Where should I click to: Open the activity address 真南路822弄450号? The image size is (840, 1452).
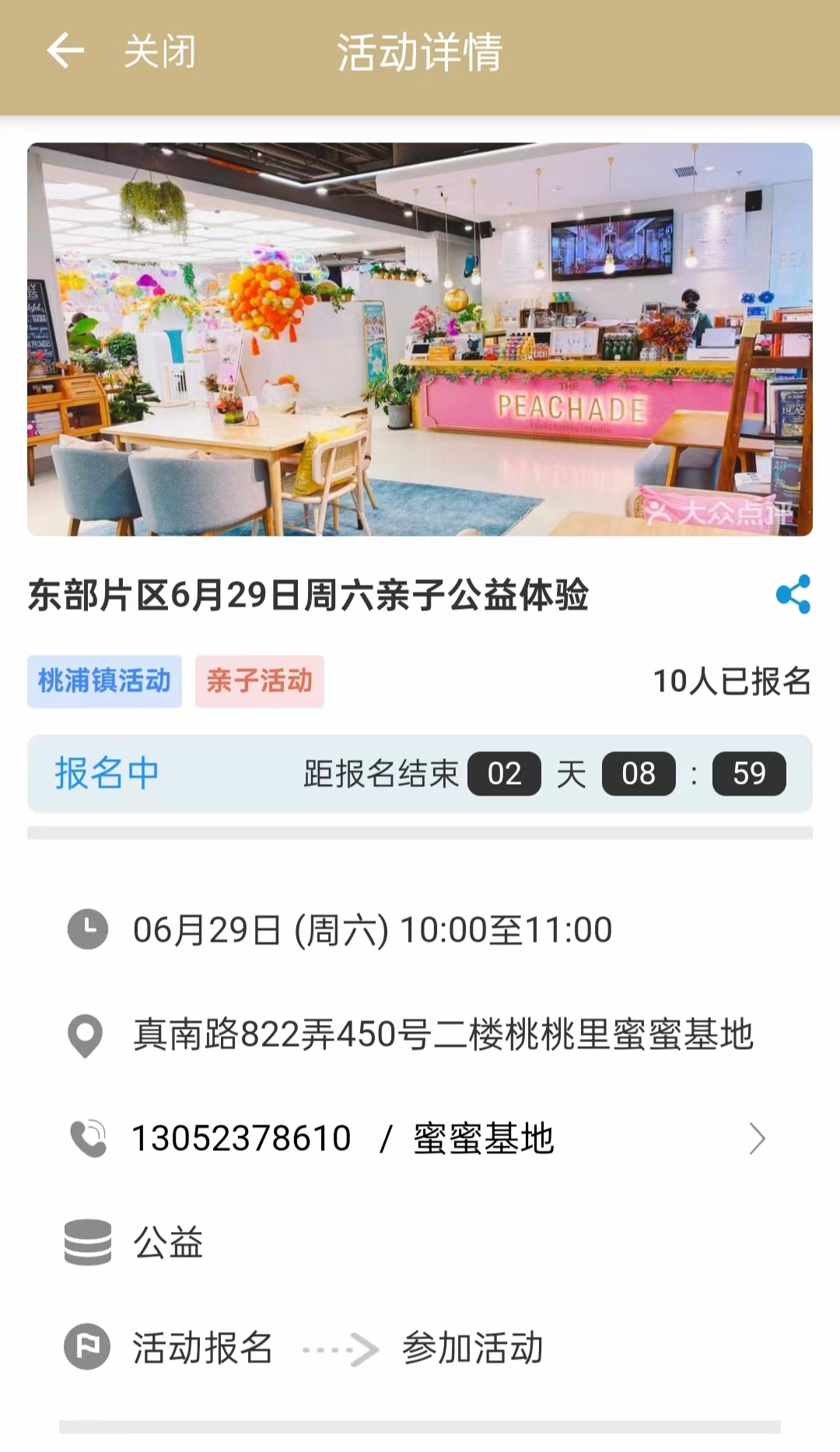442,1035
